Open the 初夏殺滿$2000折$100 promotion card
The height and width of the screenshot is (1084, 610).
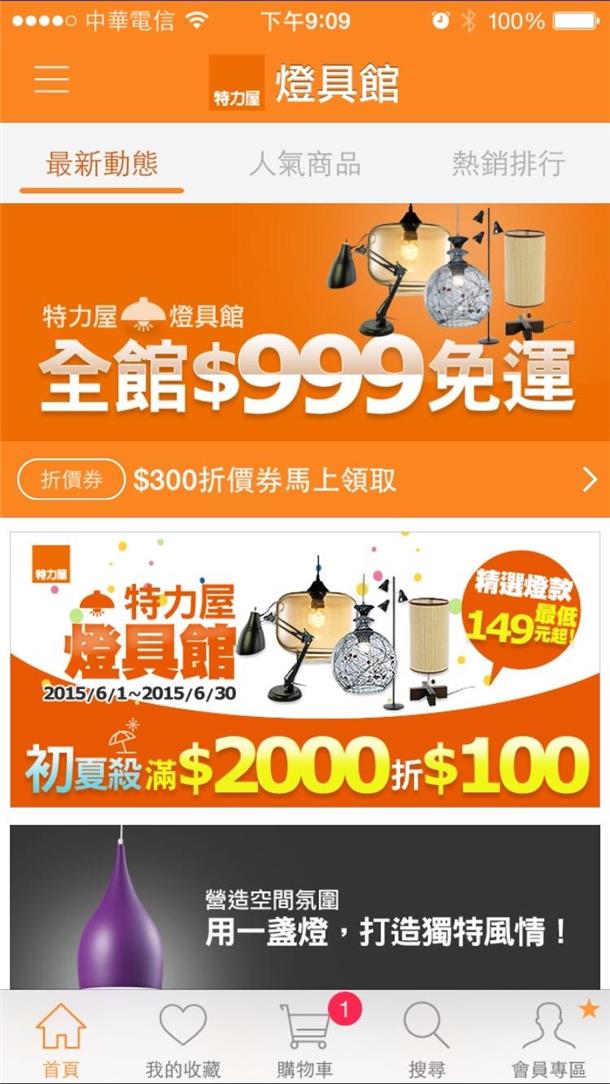tap(305, 670)
